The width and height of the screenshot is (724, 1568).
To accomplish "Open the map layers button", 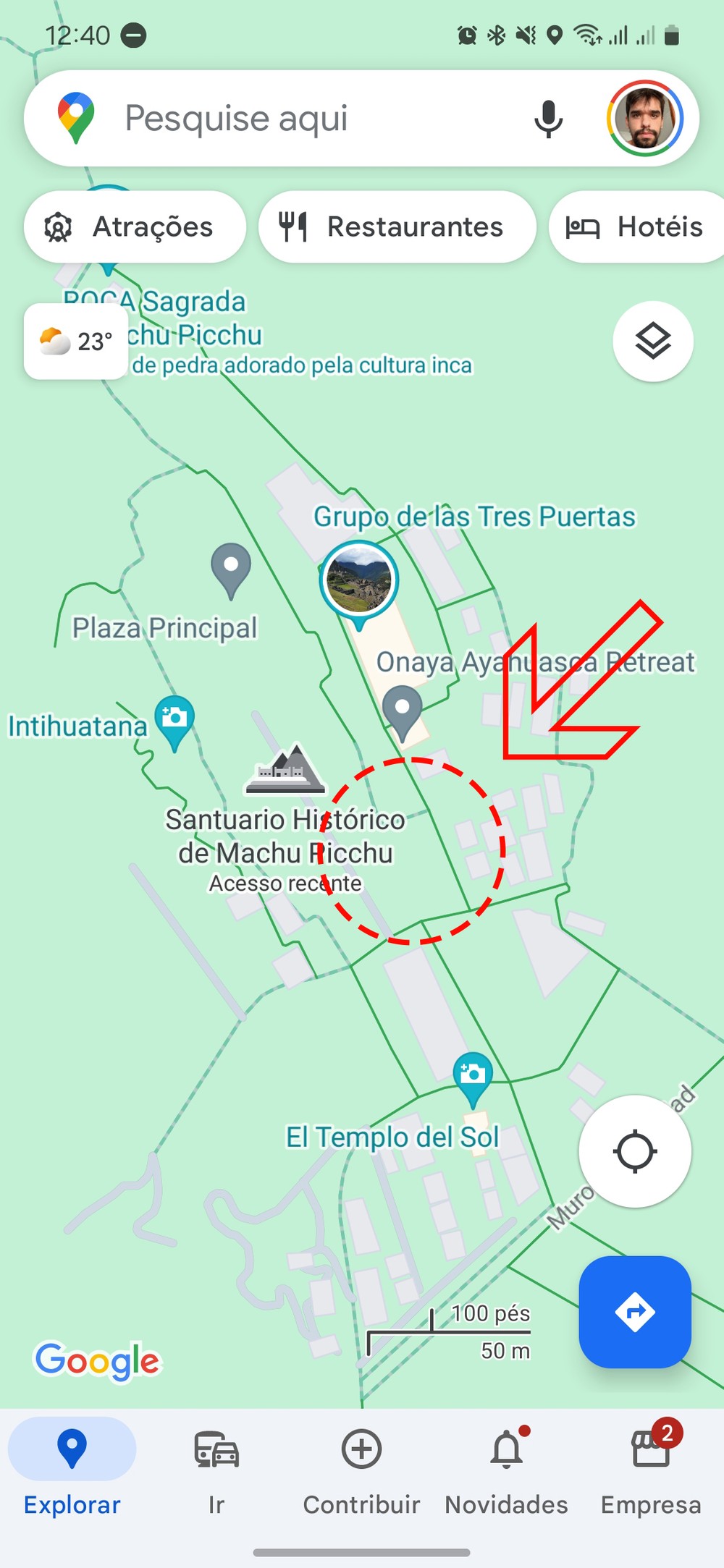I will [x=652, y=342].
